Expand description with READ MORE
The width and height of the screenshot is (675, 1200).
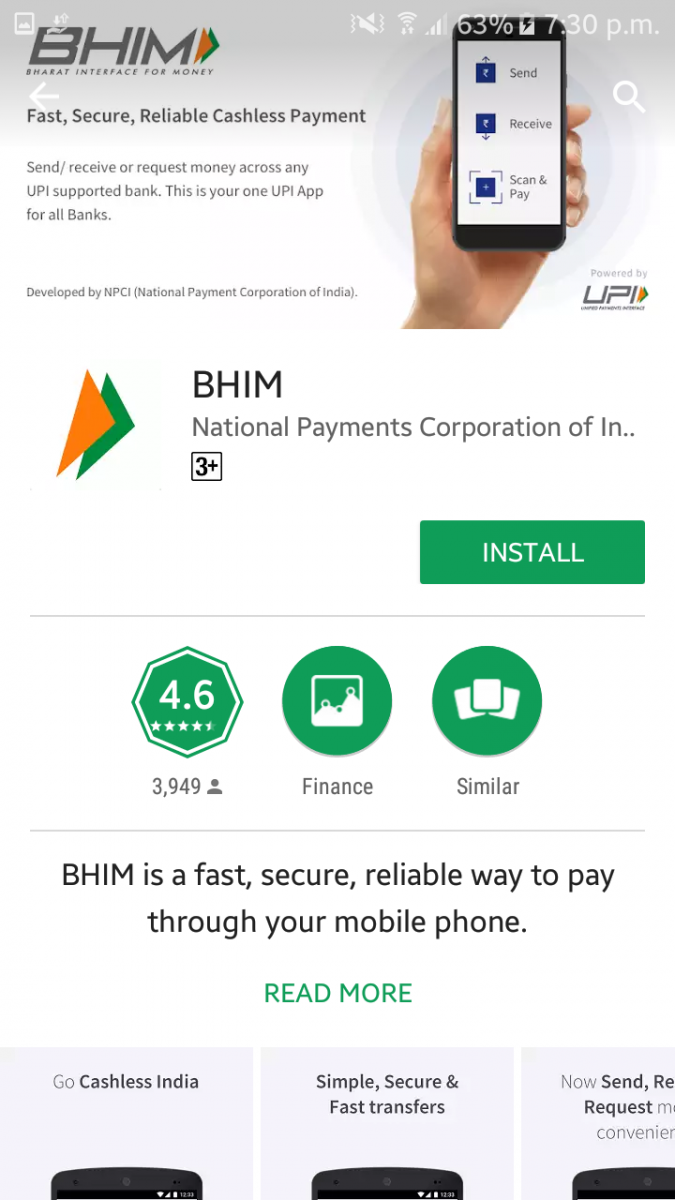[338, 993]
